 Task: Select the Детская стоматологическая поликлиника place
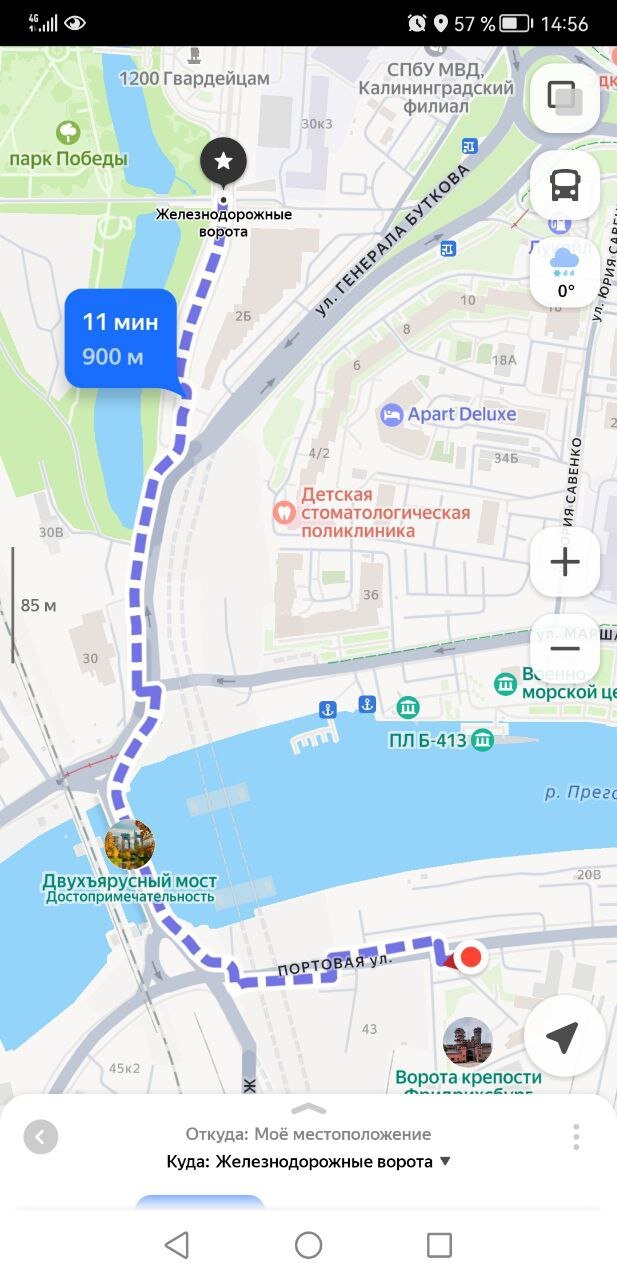click(x=284, y=512)
